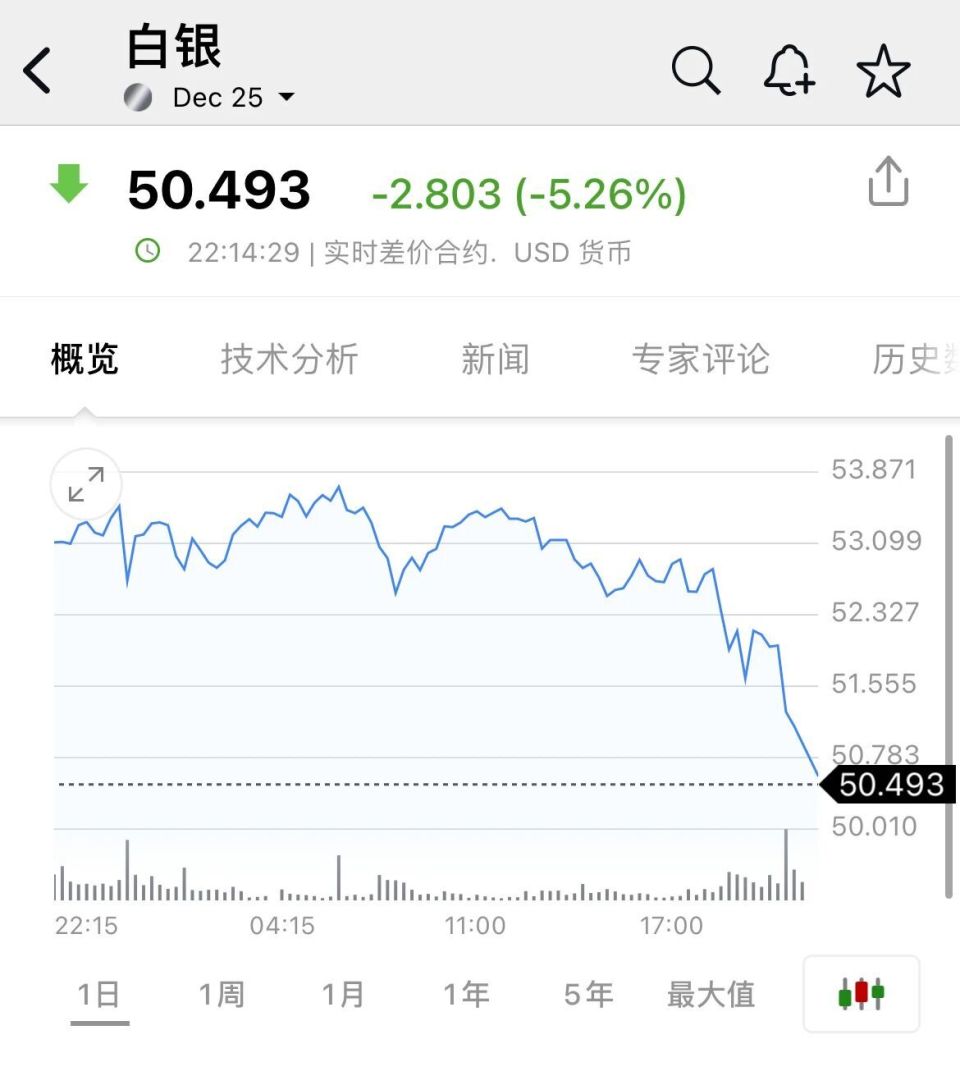Select the 1周 time range

tap(221, 994)
